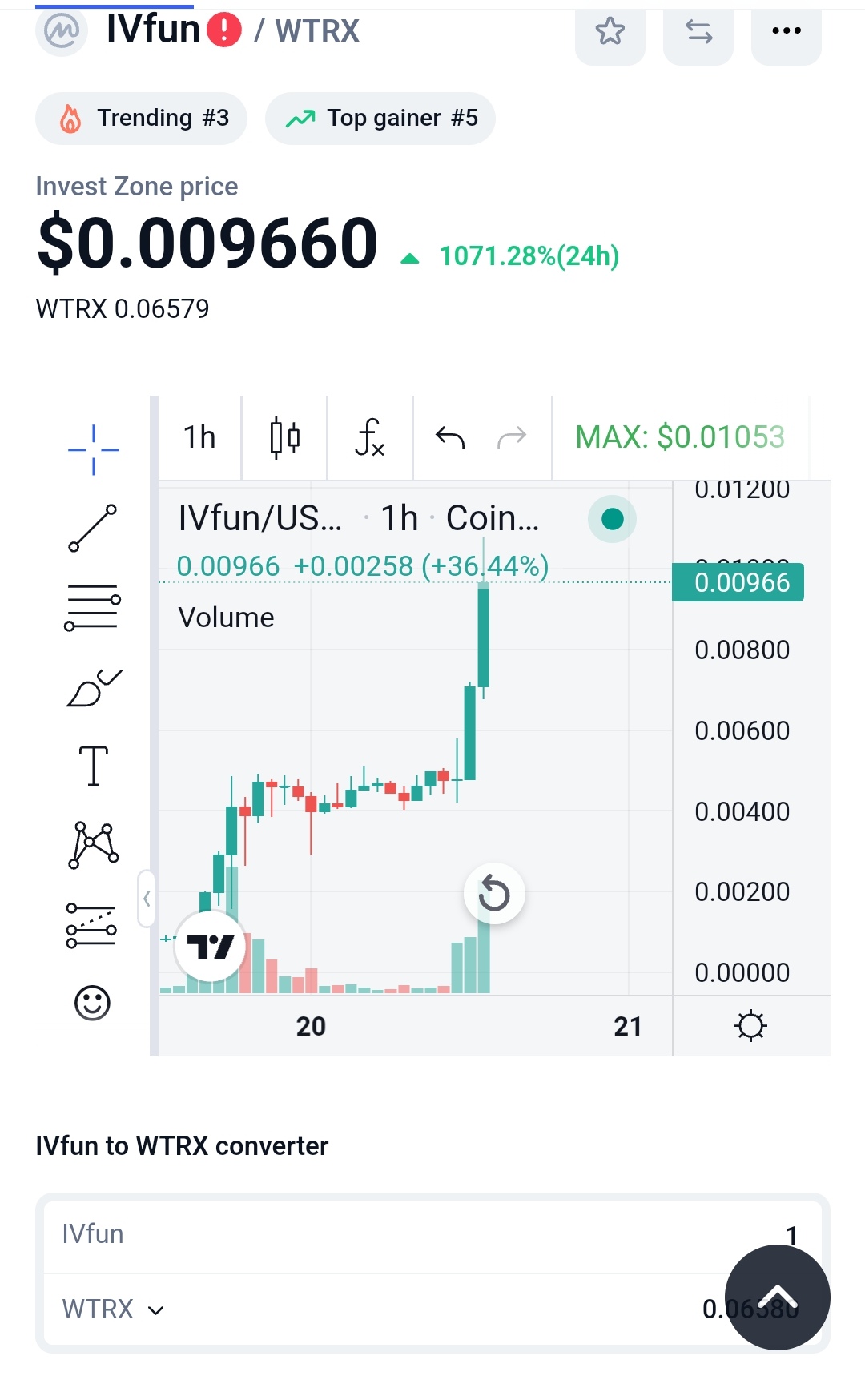Open the three-dot overflow menu
Image resolution: width=865 pixels, height=1400 pixels.
click(x=787, y=32)
